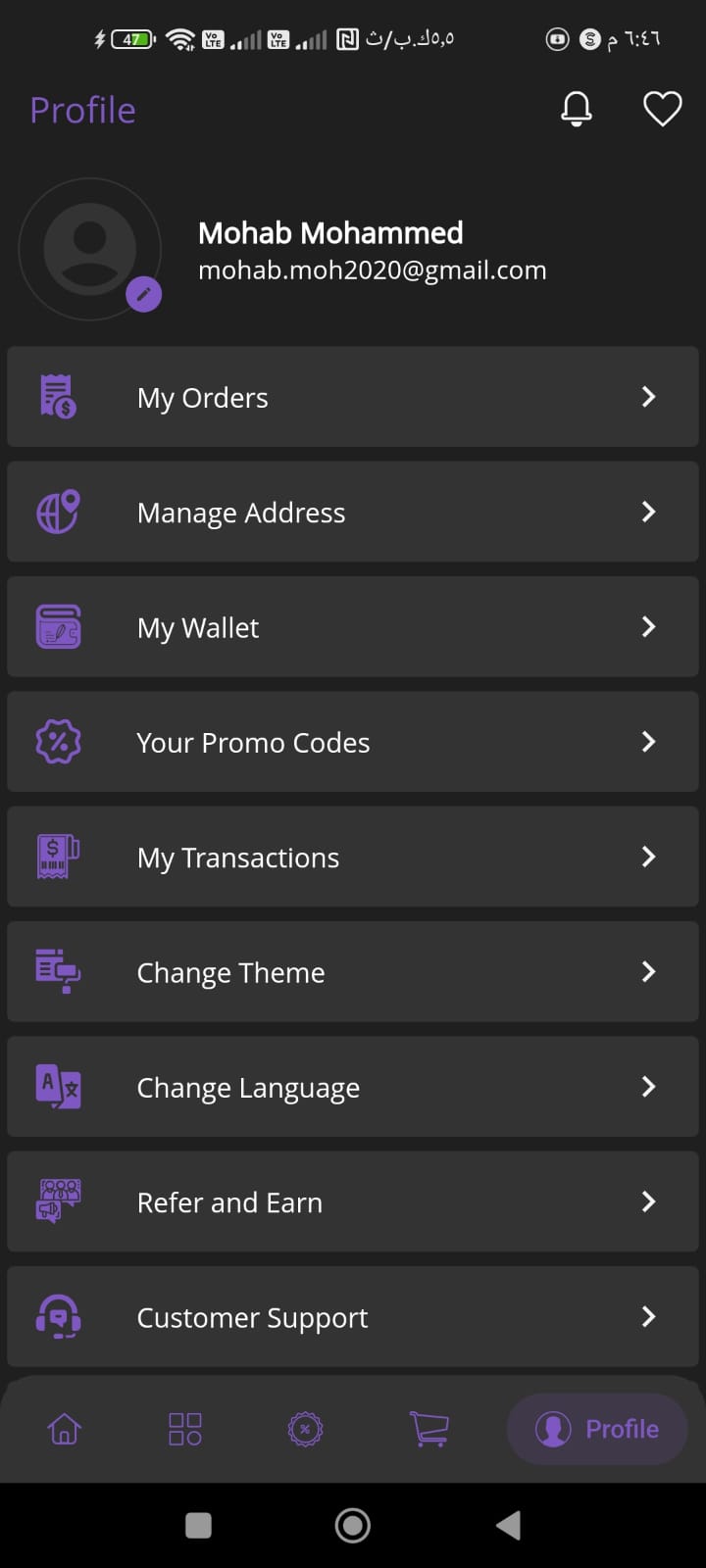This screenshot has width=706, height=1568.
Task: Switch to the Home tab
Action: point(65,1429)
